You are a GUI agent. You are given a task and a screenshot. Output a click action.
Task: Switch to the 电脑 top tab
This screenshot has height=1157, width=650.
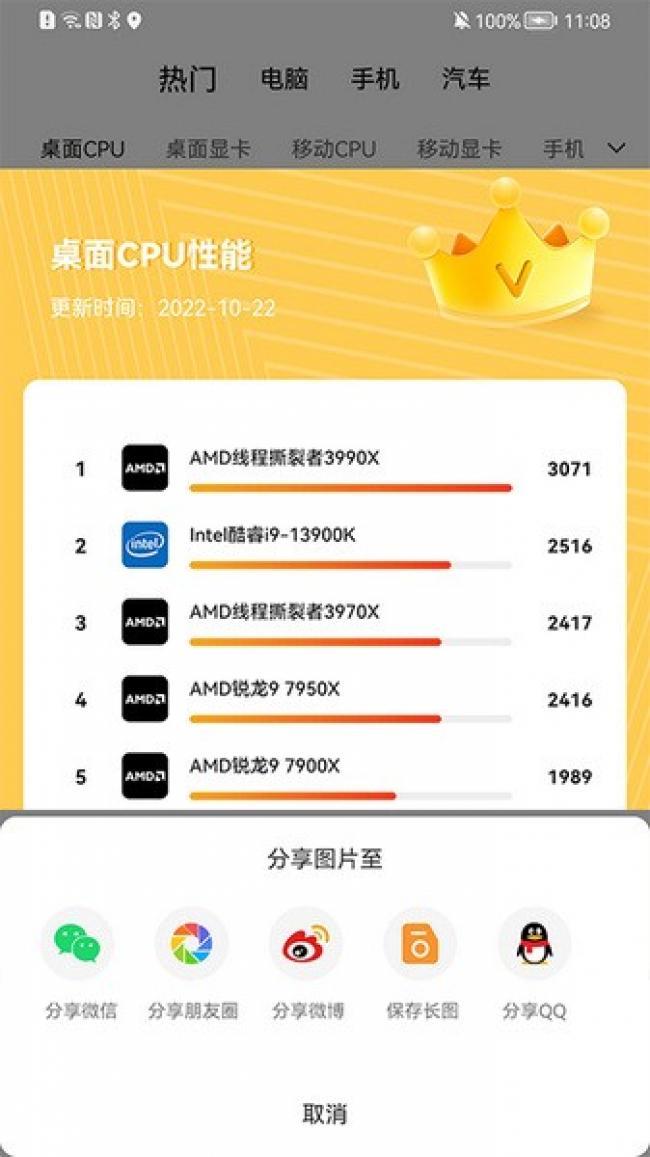[x=284, y=79]
